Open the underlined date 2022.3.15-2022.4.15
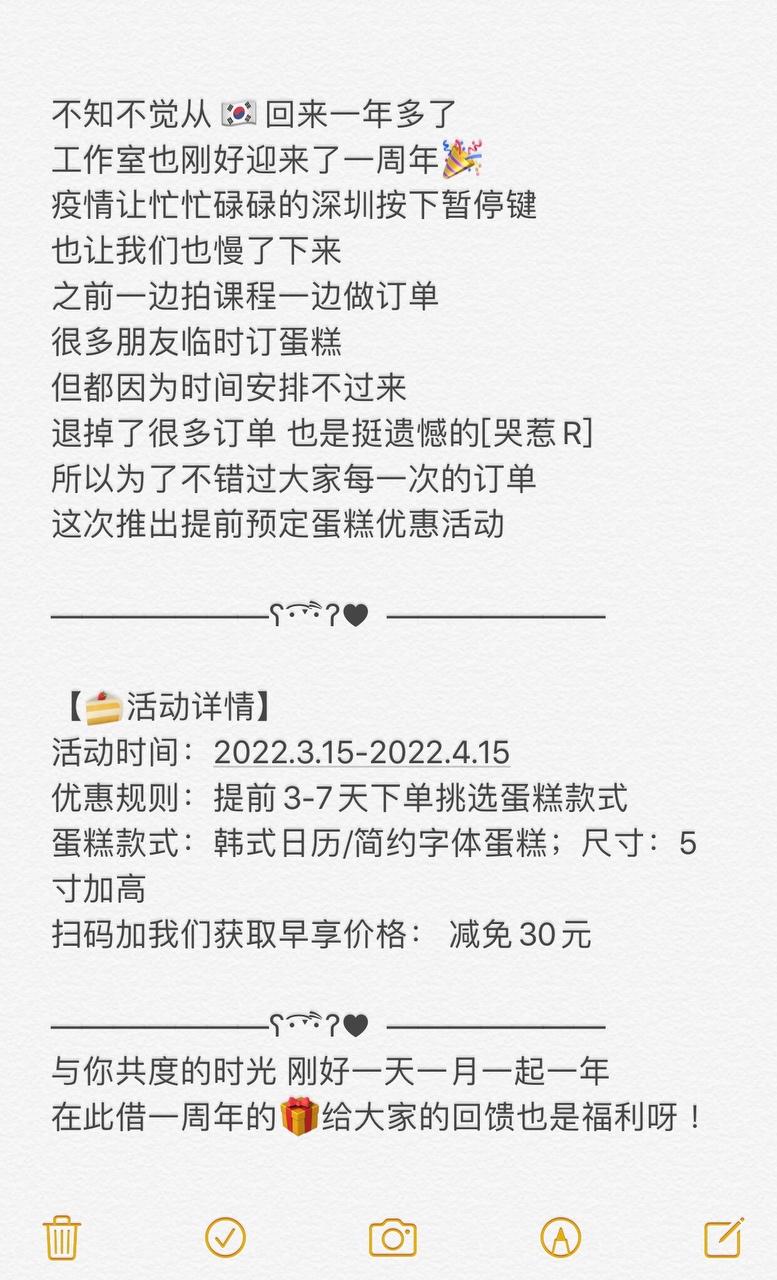The height and width of the screenshot is (1280, 777). click(362, 751)
